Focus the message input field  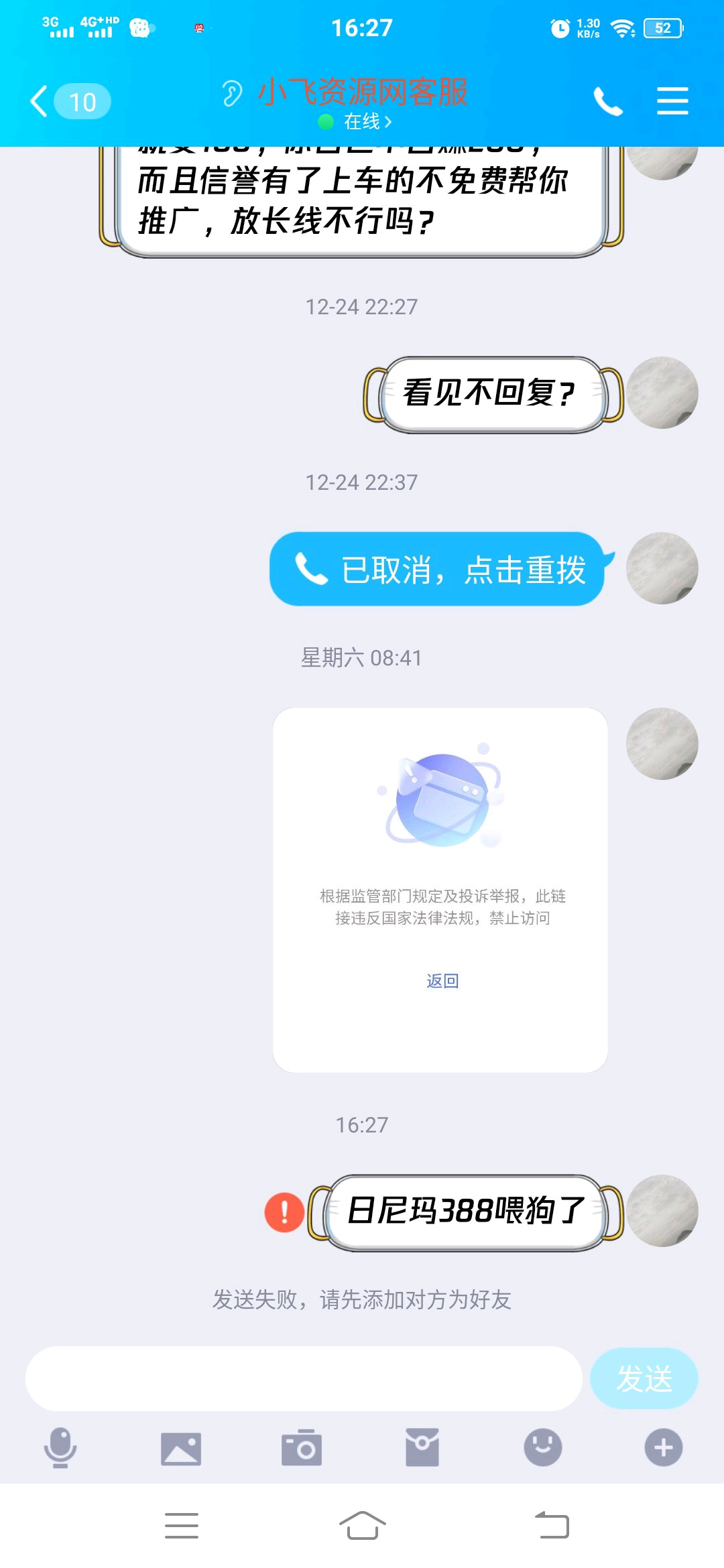tap(303, 1379)
